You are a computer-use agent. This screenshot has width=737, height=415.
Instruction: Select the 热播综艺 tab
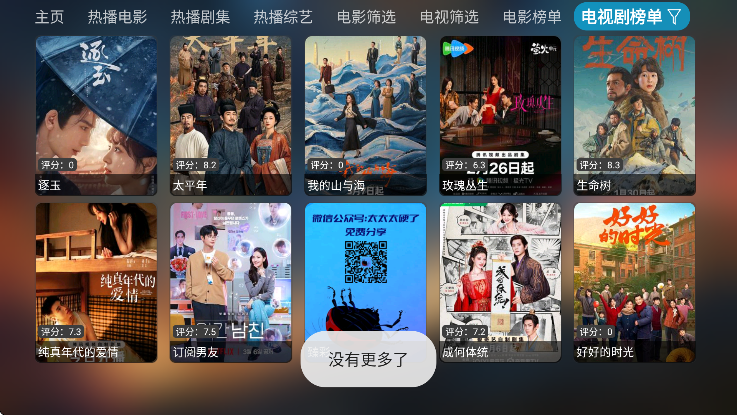click(x=283, y=17)
